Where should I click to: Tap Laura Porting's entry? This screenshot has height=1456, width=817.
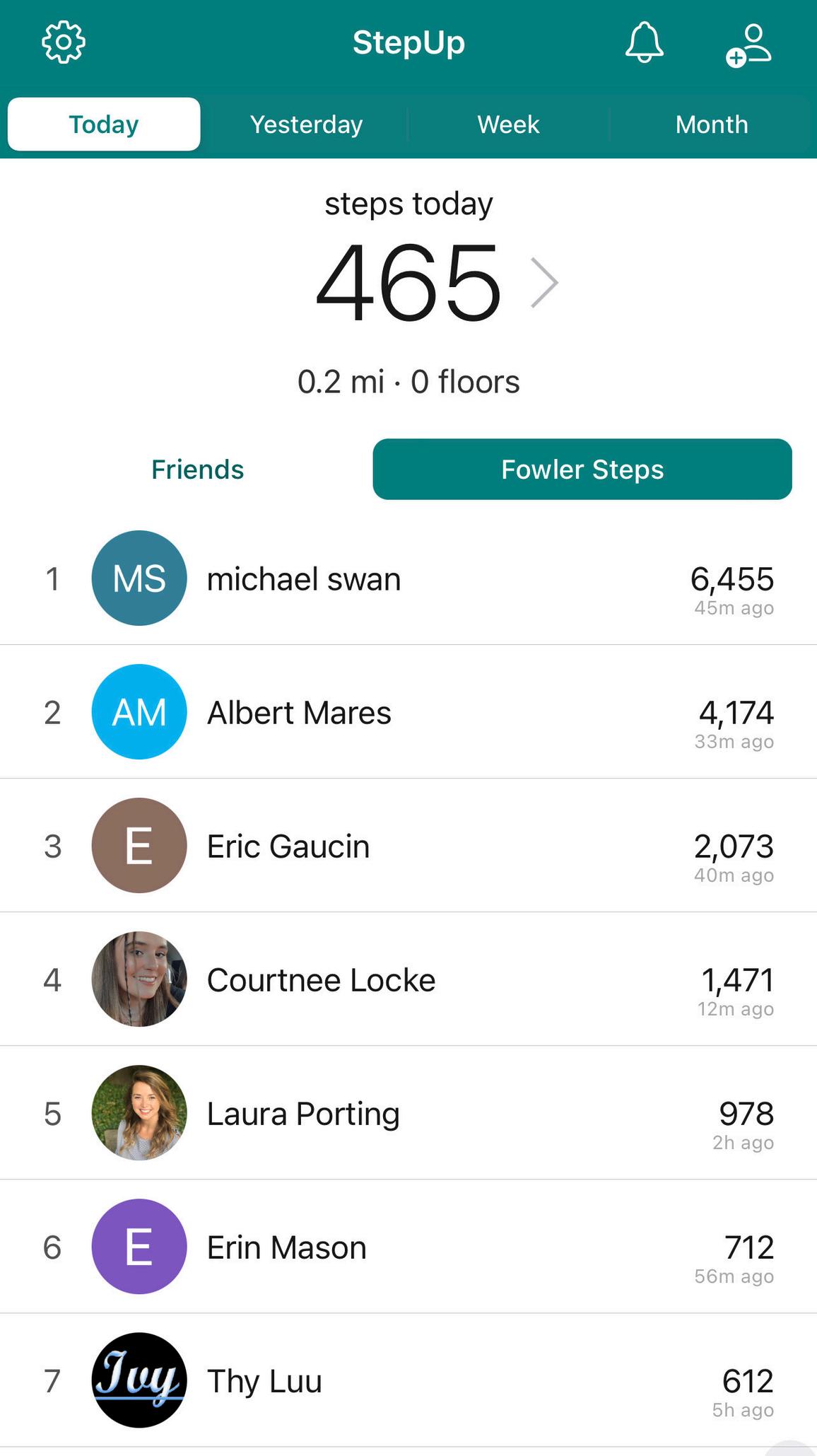pyautogui.click(x=408, y=1113)
